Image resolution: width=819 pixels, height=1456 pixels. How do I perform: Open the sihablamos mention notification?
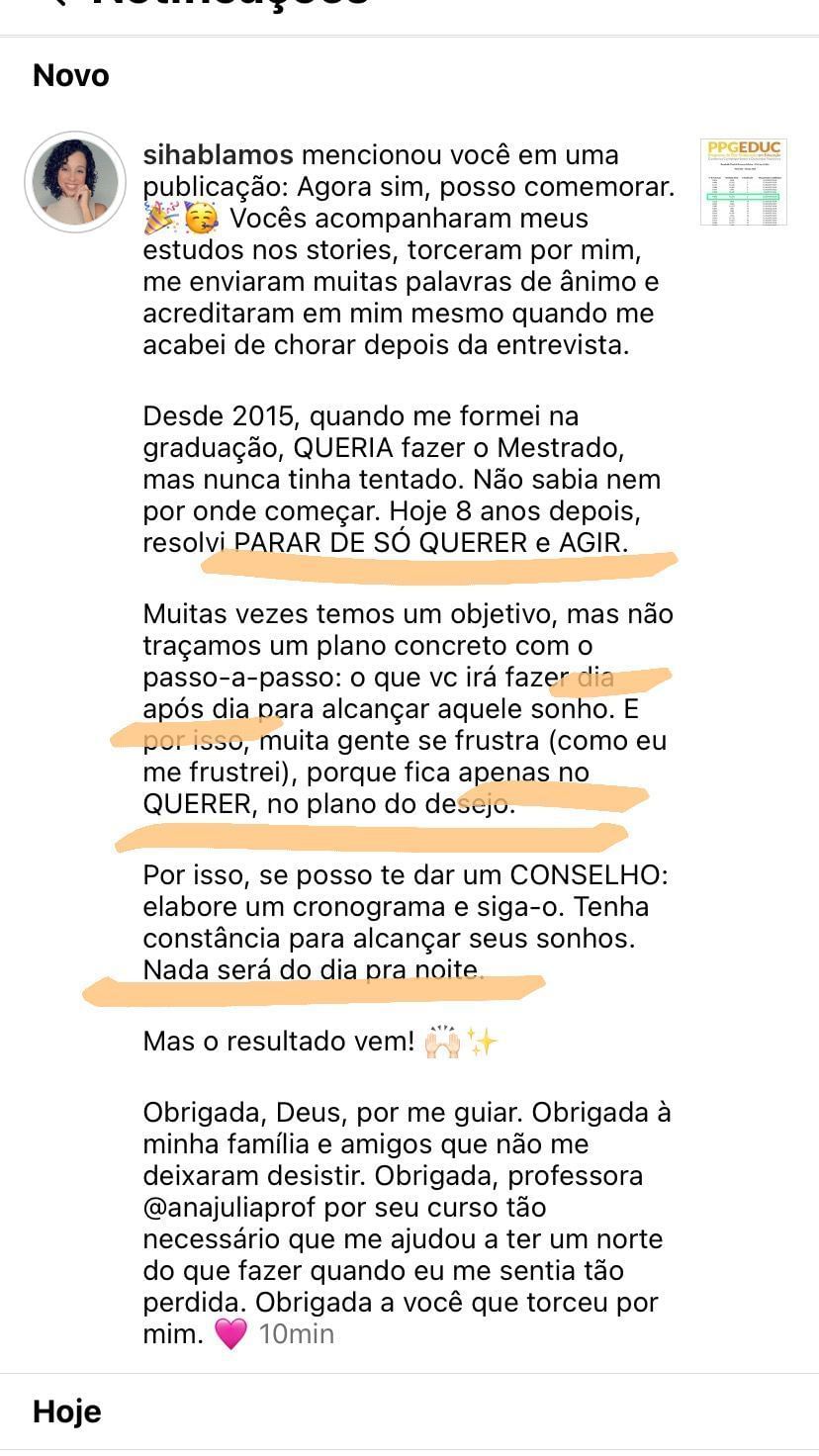409,742
